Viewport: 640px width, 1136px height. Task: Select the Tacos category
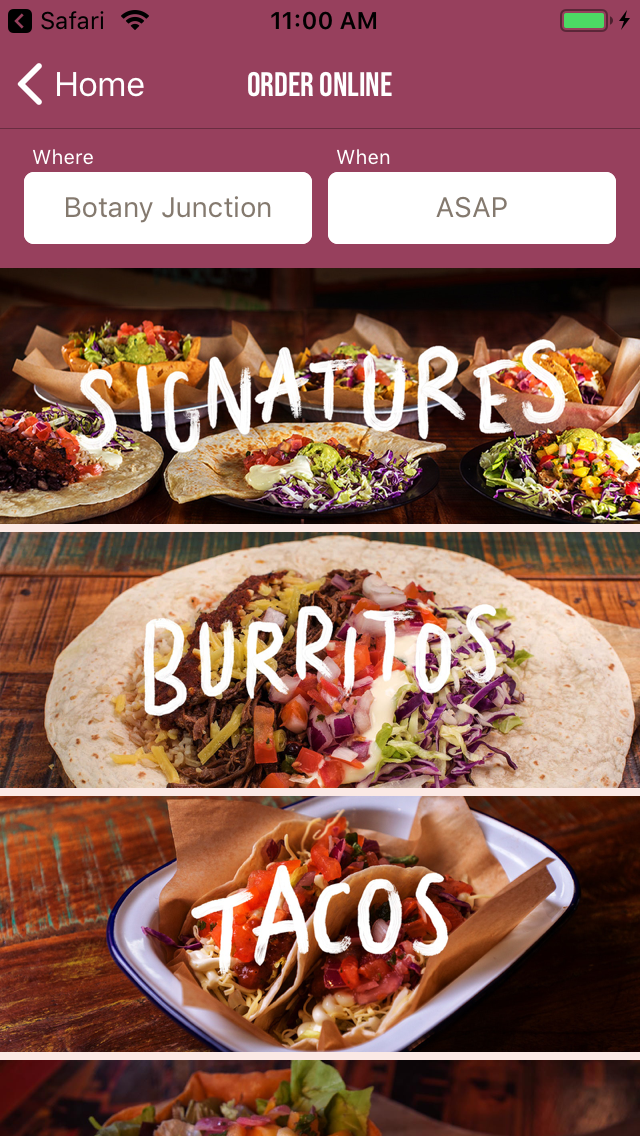pyautogui.click(x=320, y=924)
